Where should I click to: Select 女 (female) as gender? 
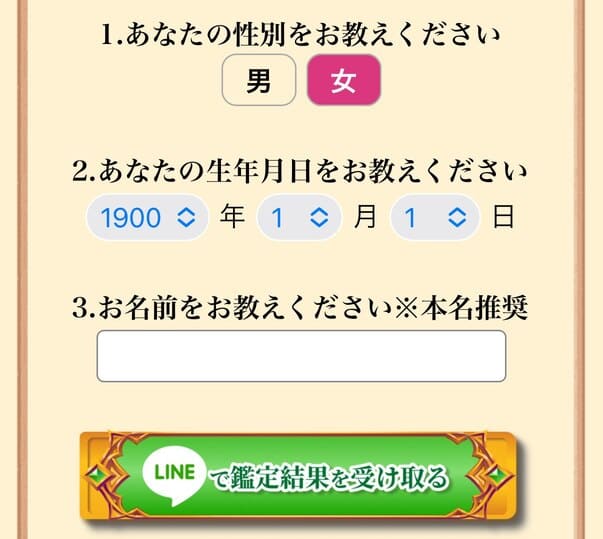343,80
